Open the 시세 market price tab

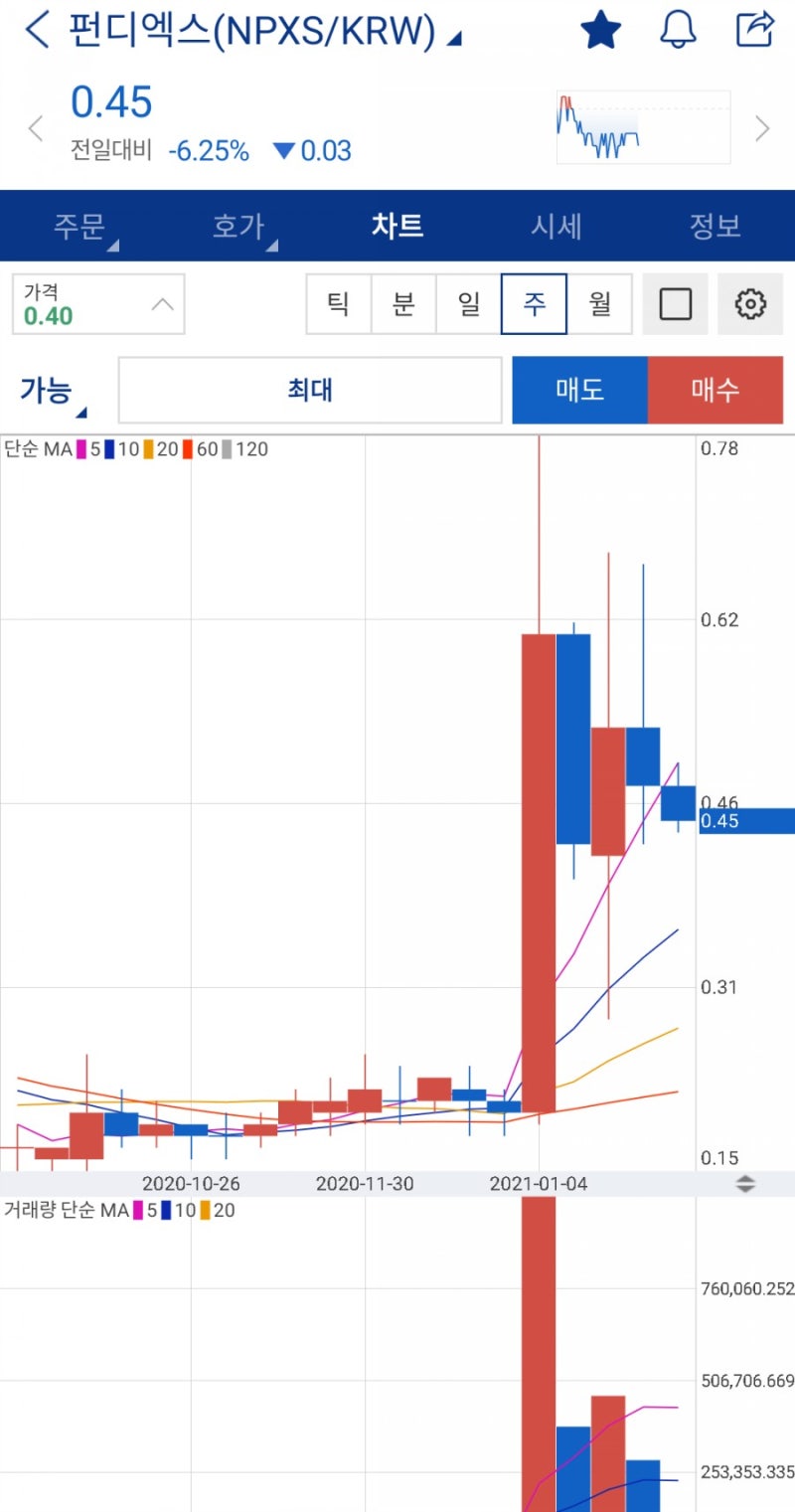(556, 226)
